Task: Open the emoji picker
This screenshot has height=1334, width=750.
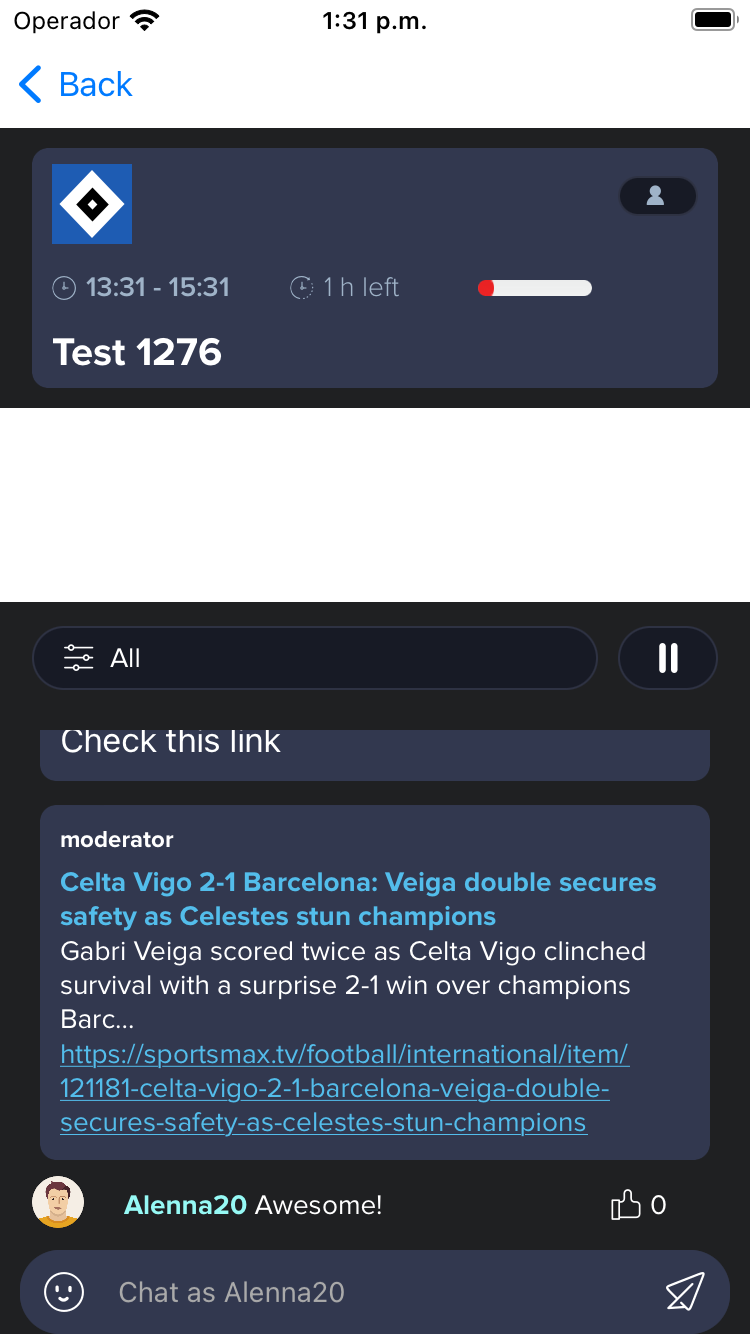Action: point(65,1292)
